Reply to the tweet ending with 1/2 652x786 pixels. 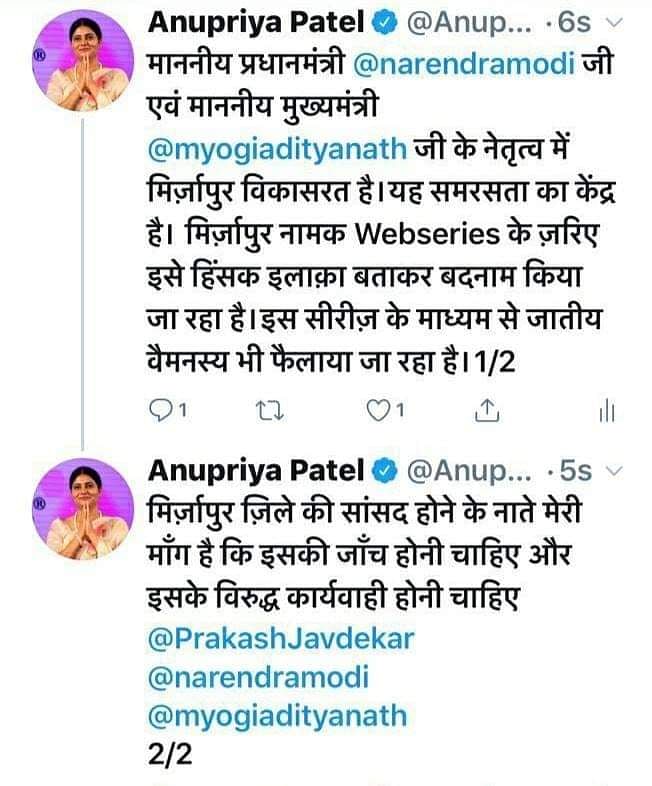[x=162, y=410]
